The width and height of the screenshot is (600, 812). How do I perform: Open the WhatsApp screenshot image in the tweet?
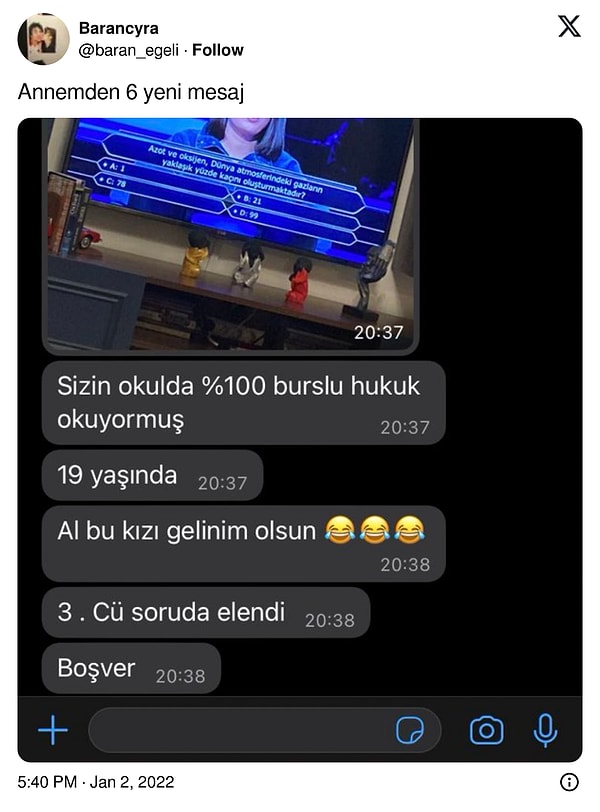coord(300,440)
